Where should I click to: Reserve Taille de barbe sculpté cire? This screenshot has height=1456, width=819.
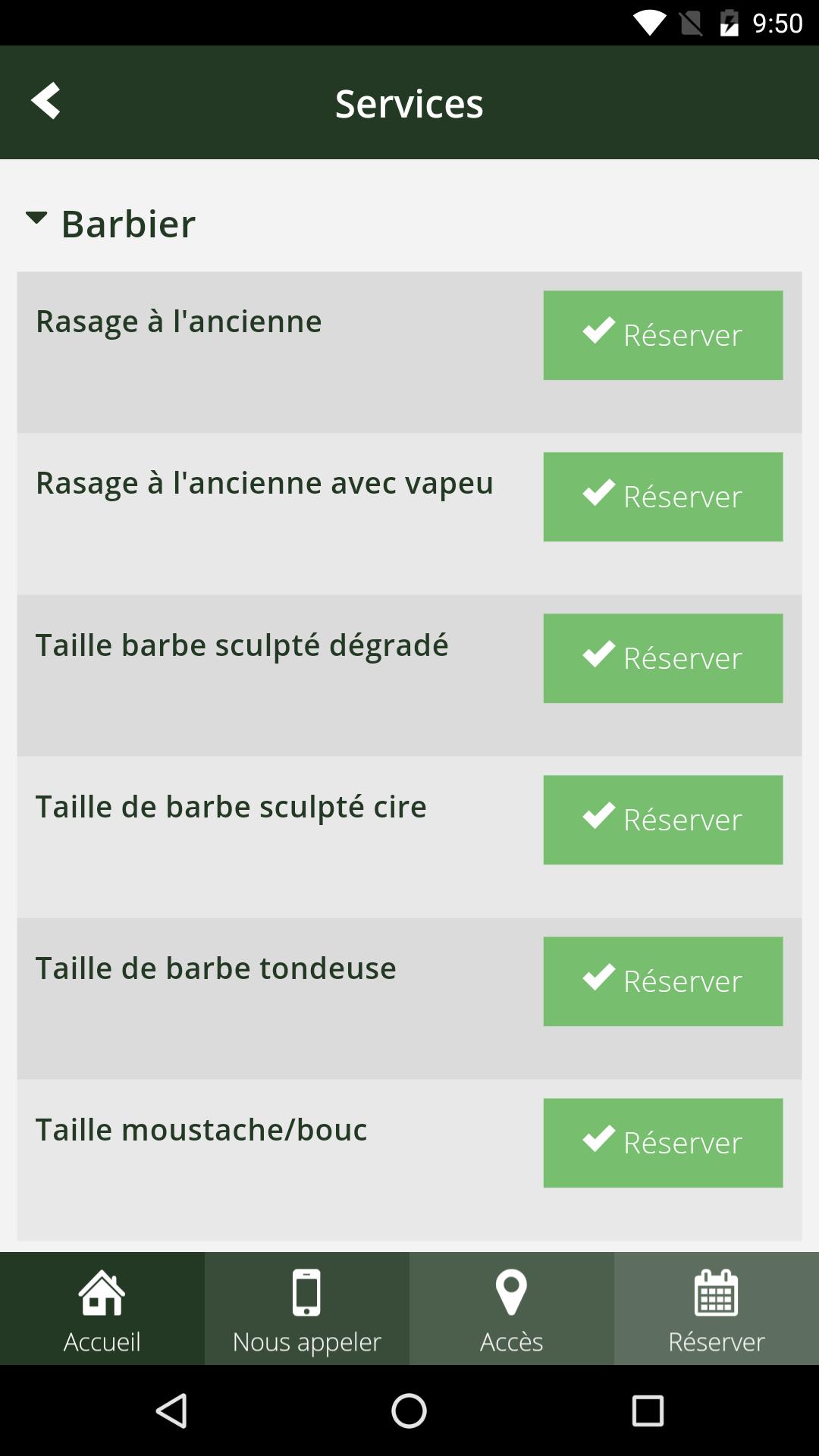pos(663,820)
